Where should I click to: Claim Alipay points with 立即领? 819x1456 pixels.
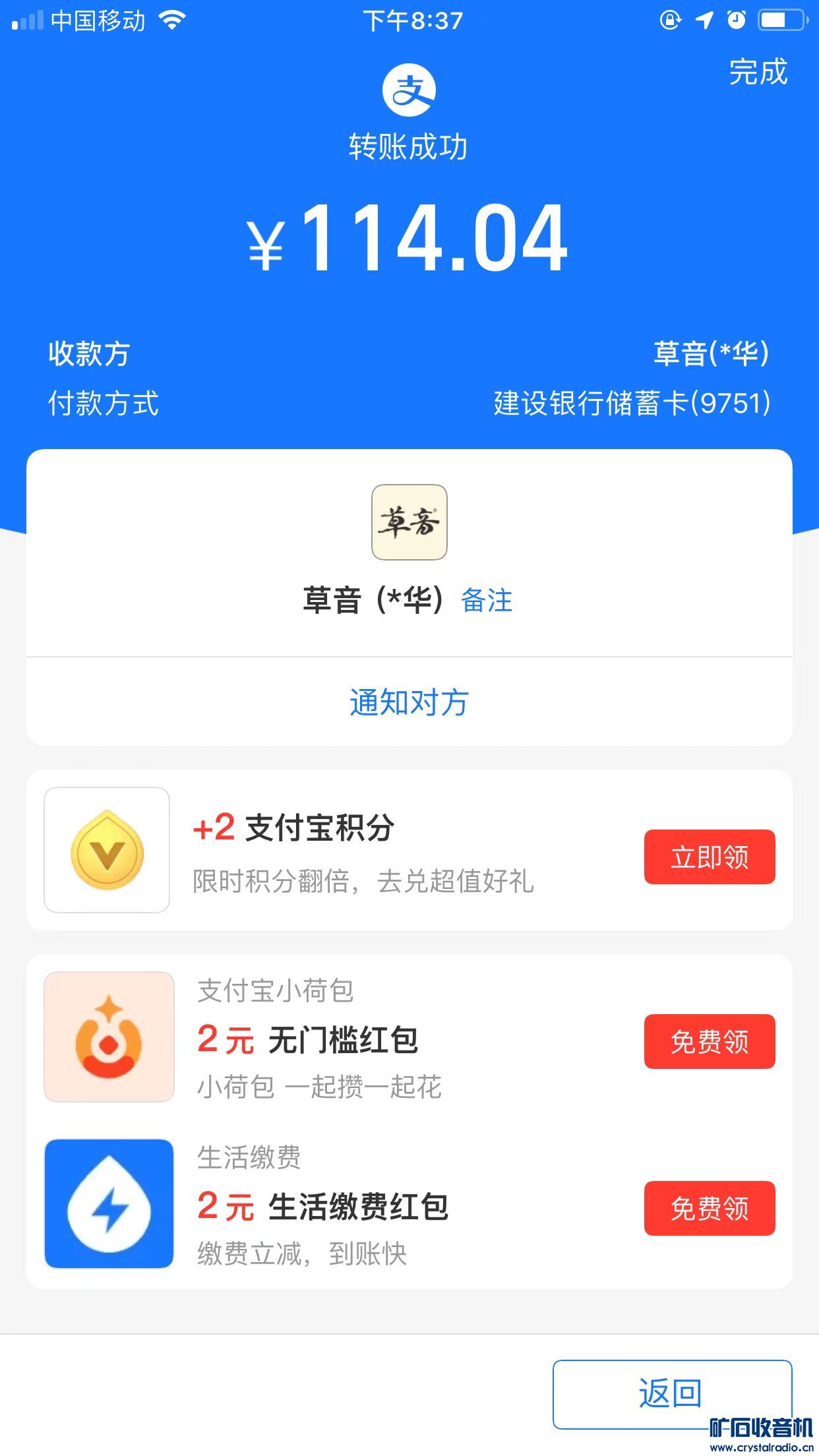tap(709, 857)
